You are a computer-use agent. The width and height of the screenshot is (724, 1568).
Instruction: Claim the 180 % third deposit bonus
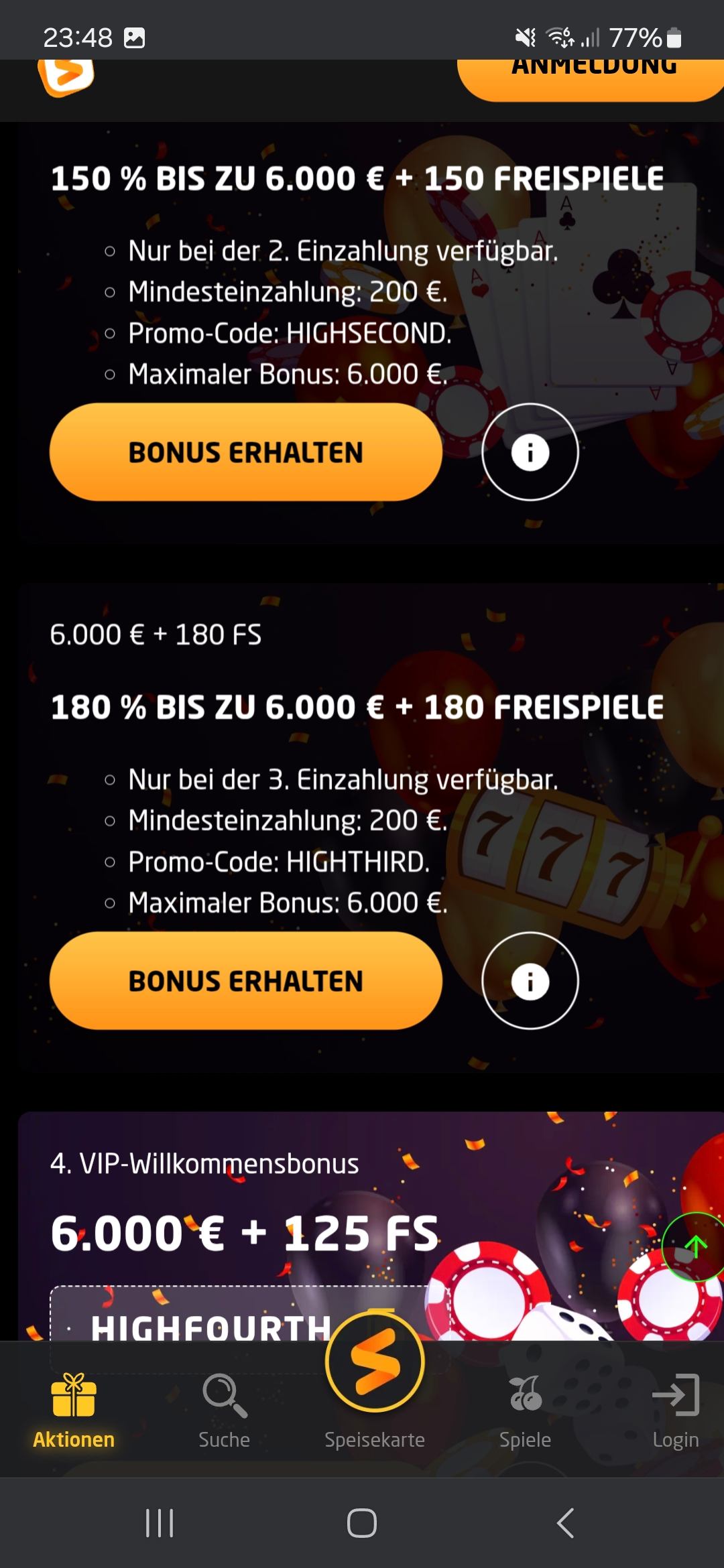(x=245, y=981)
